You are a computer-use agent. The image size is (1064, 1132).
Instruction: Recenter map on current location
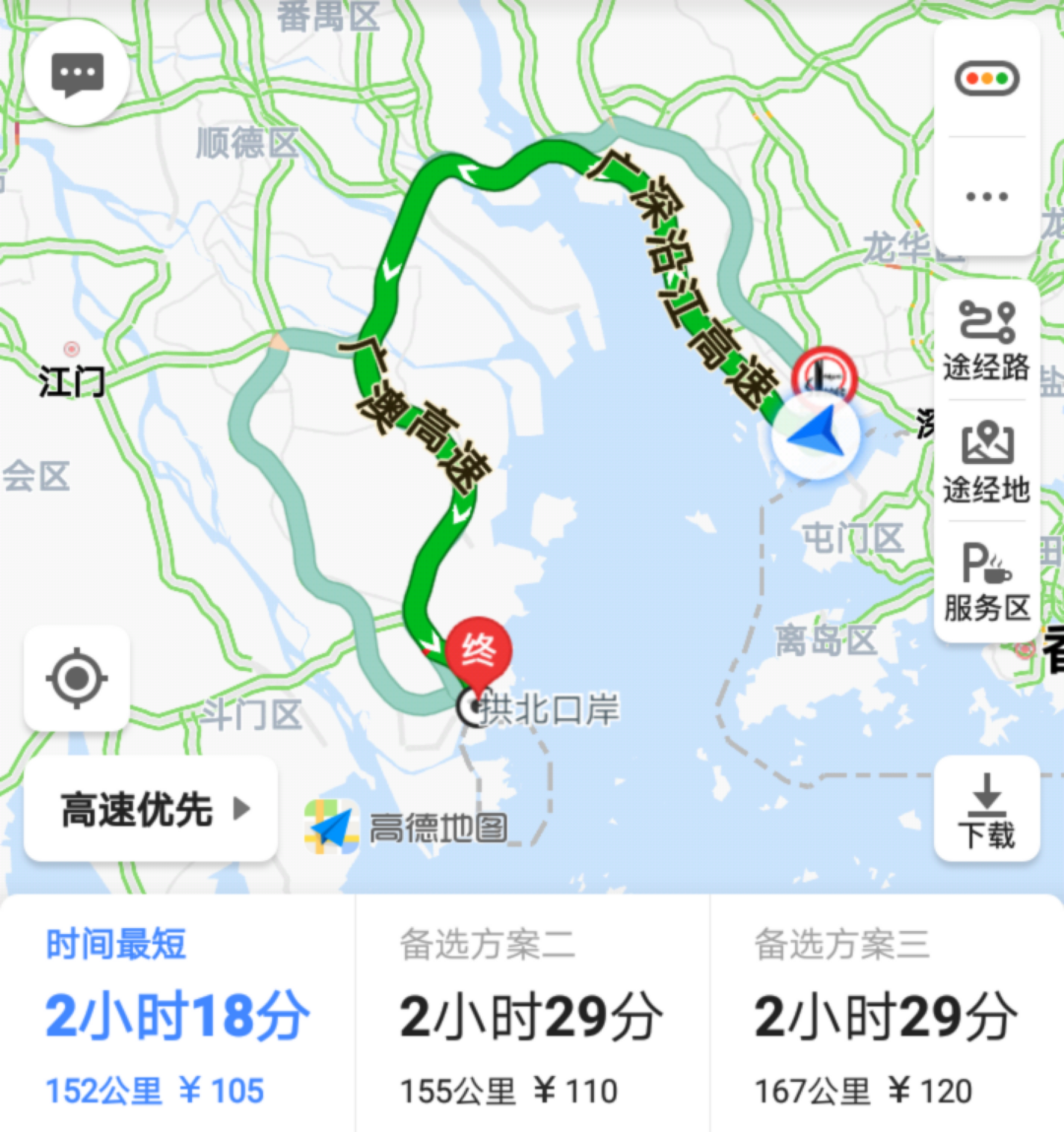point(77,679)
